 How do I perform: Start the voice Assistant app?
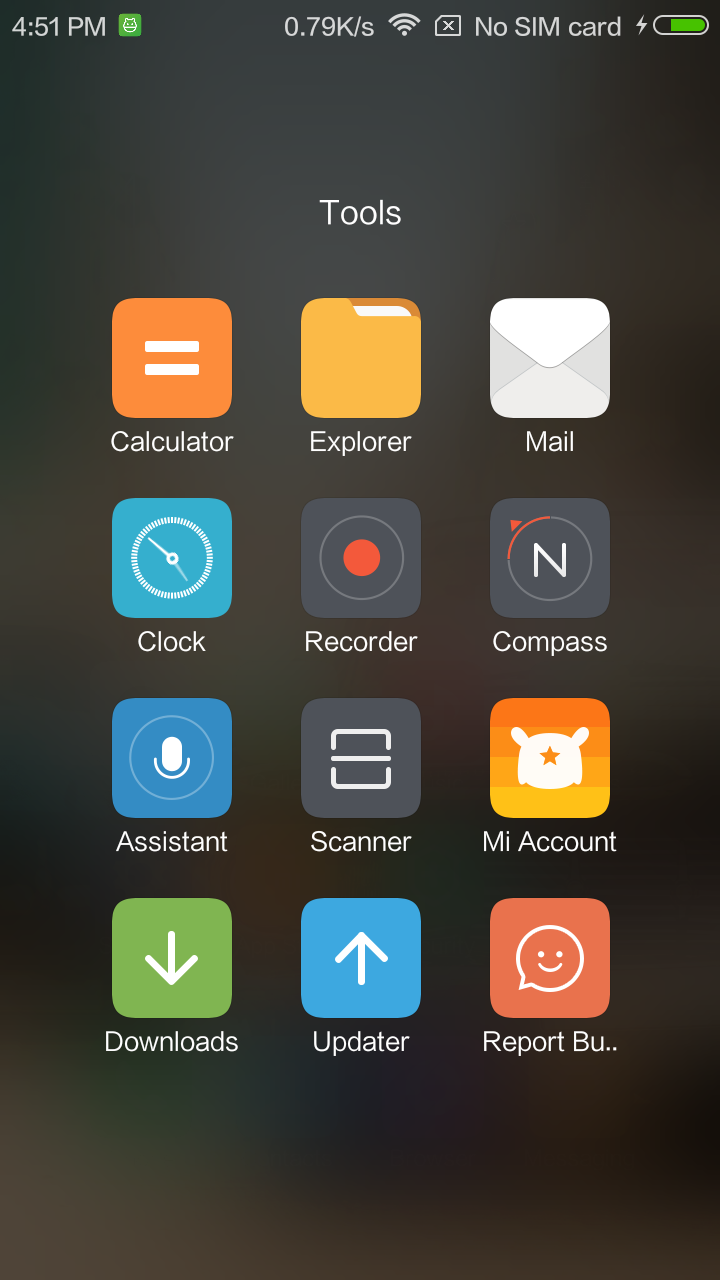point(172,758)
